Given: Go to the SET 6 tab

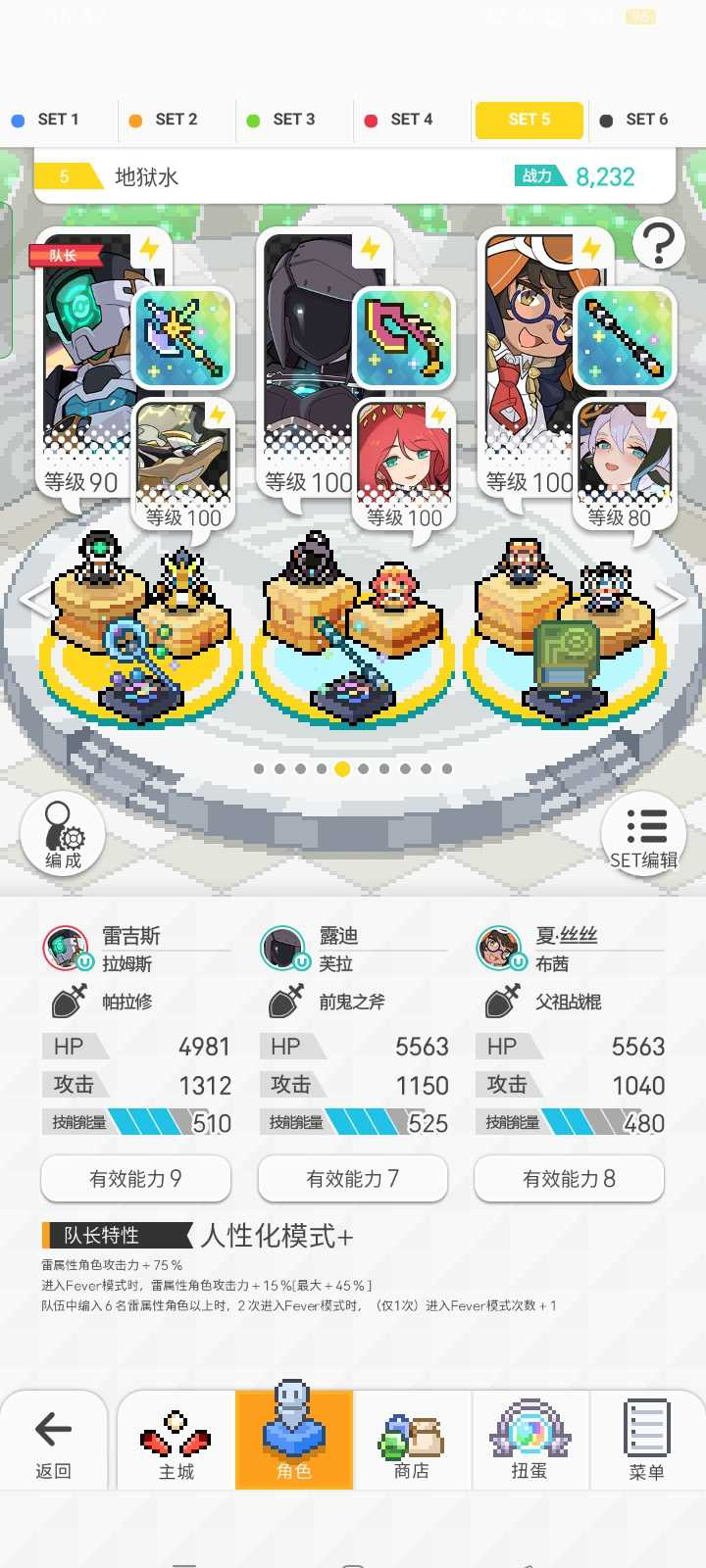Looking at the screenshot, I should click(x=645, y=120).
